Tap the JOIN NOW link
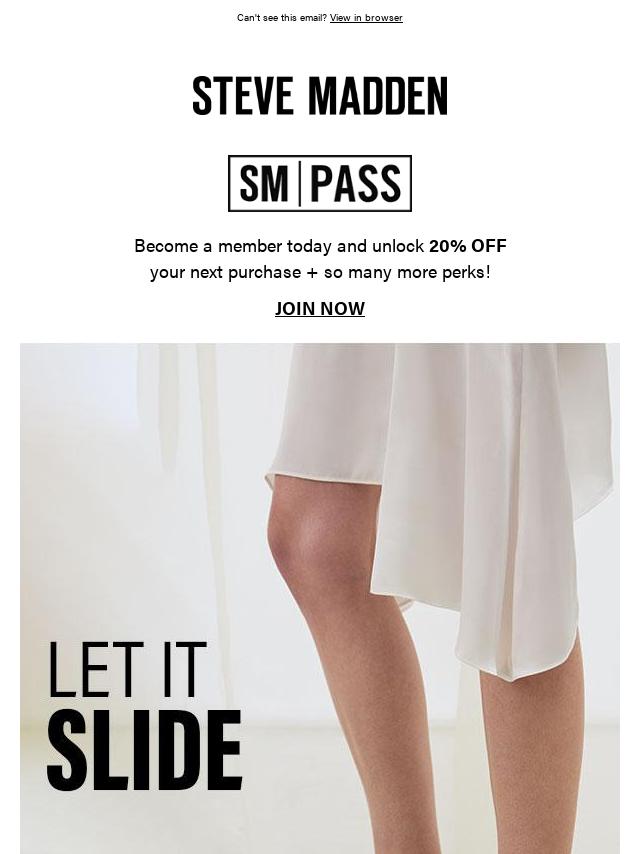Viewport: 640px width, 854px height. [320, 309]
